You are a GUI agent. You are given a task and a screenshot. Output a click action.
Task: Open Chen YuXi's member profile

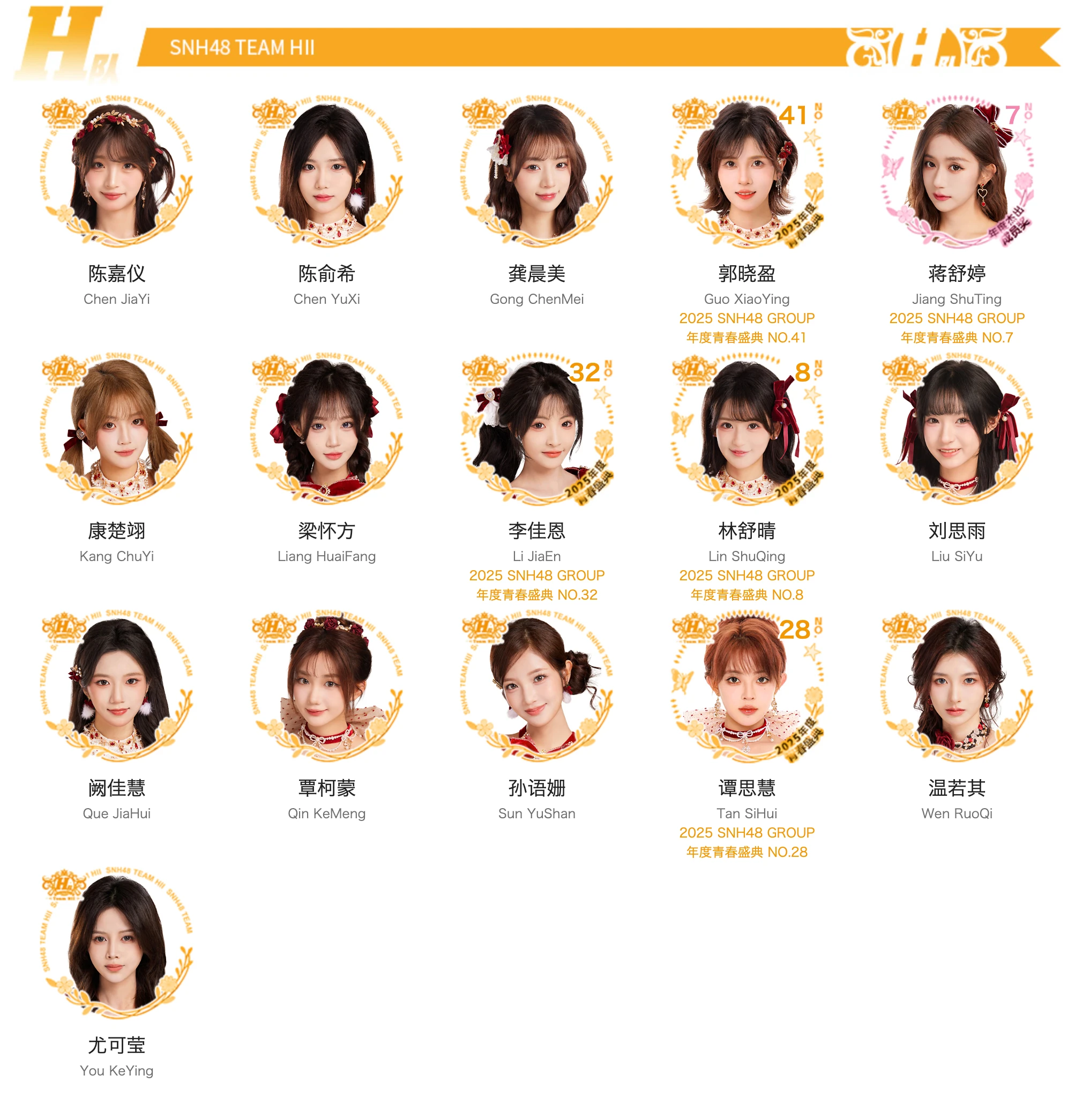pyautogui.click(x=327, y=171)
